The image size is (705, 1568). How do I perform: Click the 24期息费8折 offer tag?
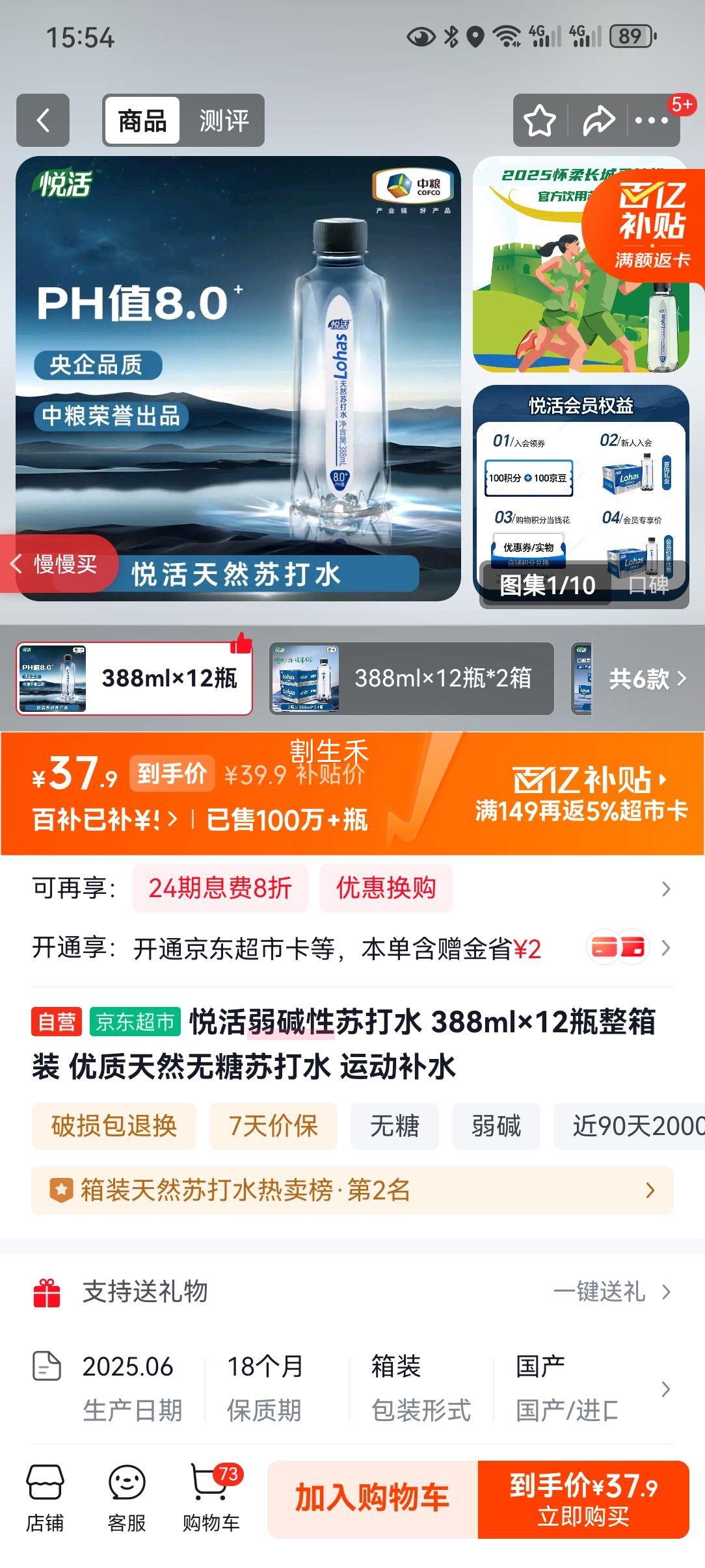point(220,889)
